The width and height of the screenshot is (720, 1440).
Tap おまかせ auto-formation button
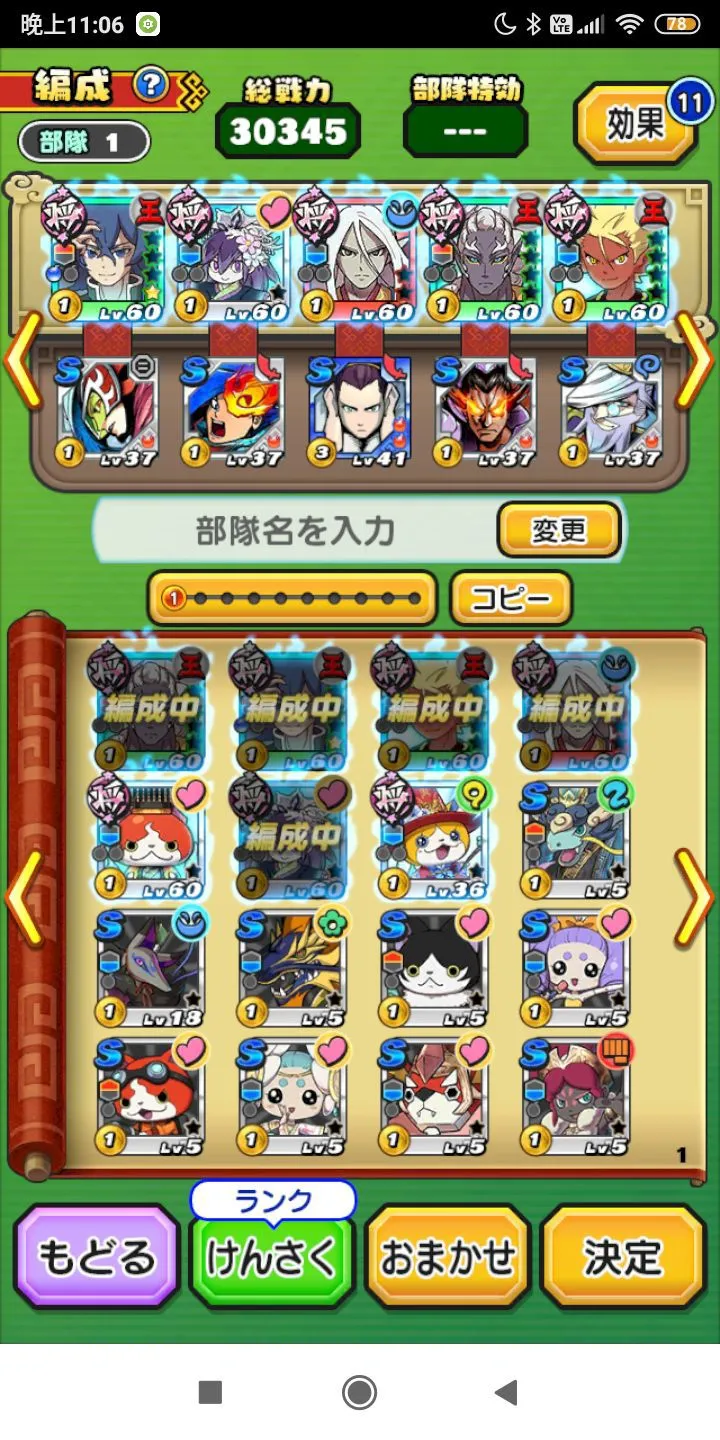tap(447, 1257)
